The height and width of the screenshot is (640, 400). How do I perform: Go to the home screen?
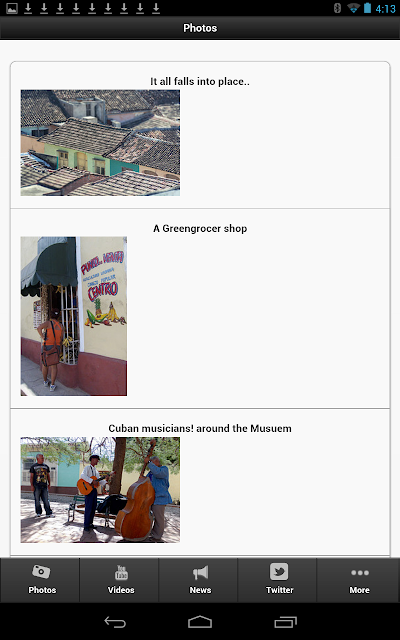click(200, 622)
